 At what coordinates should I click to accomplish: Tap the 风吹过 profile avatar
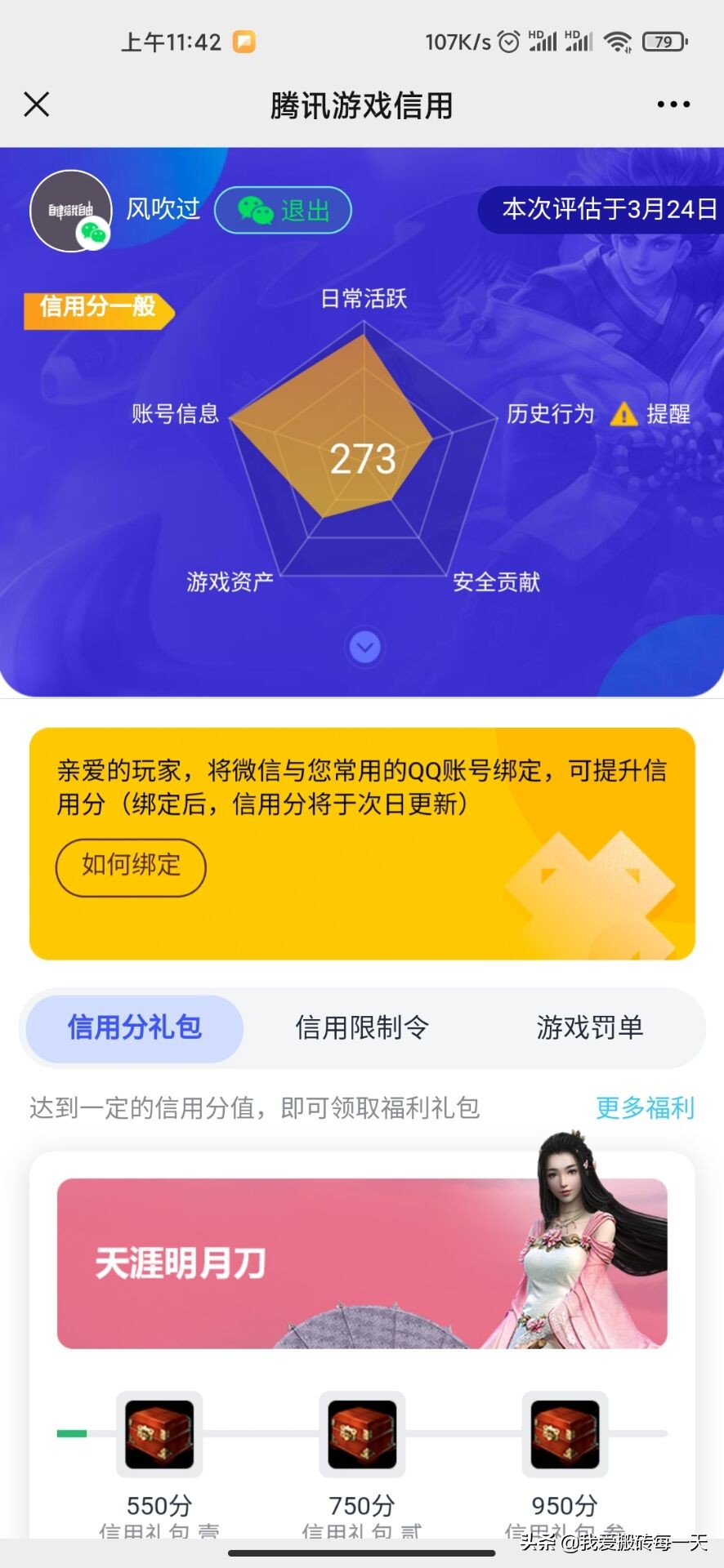[x=71, y=211]
